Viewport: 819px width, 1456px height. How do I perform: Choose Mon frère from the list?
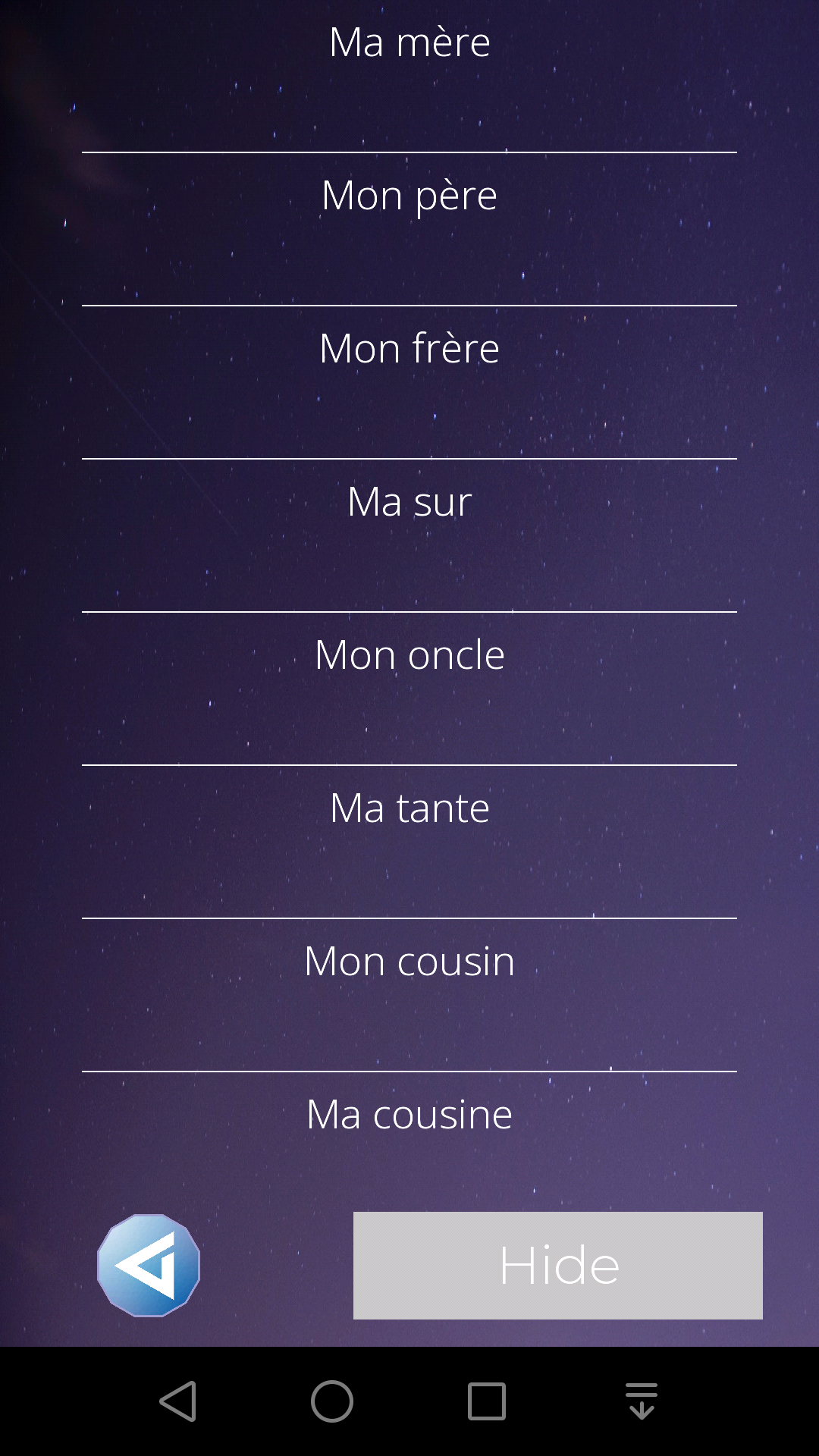(x=409, y=349)
